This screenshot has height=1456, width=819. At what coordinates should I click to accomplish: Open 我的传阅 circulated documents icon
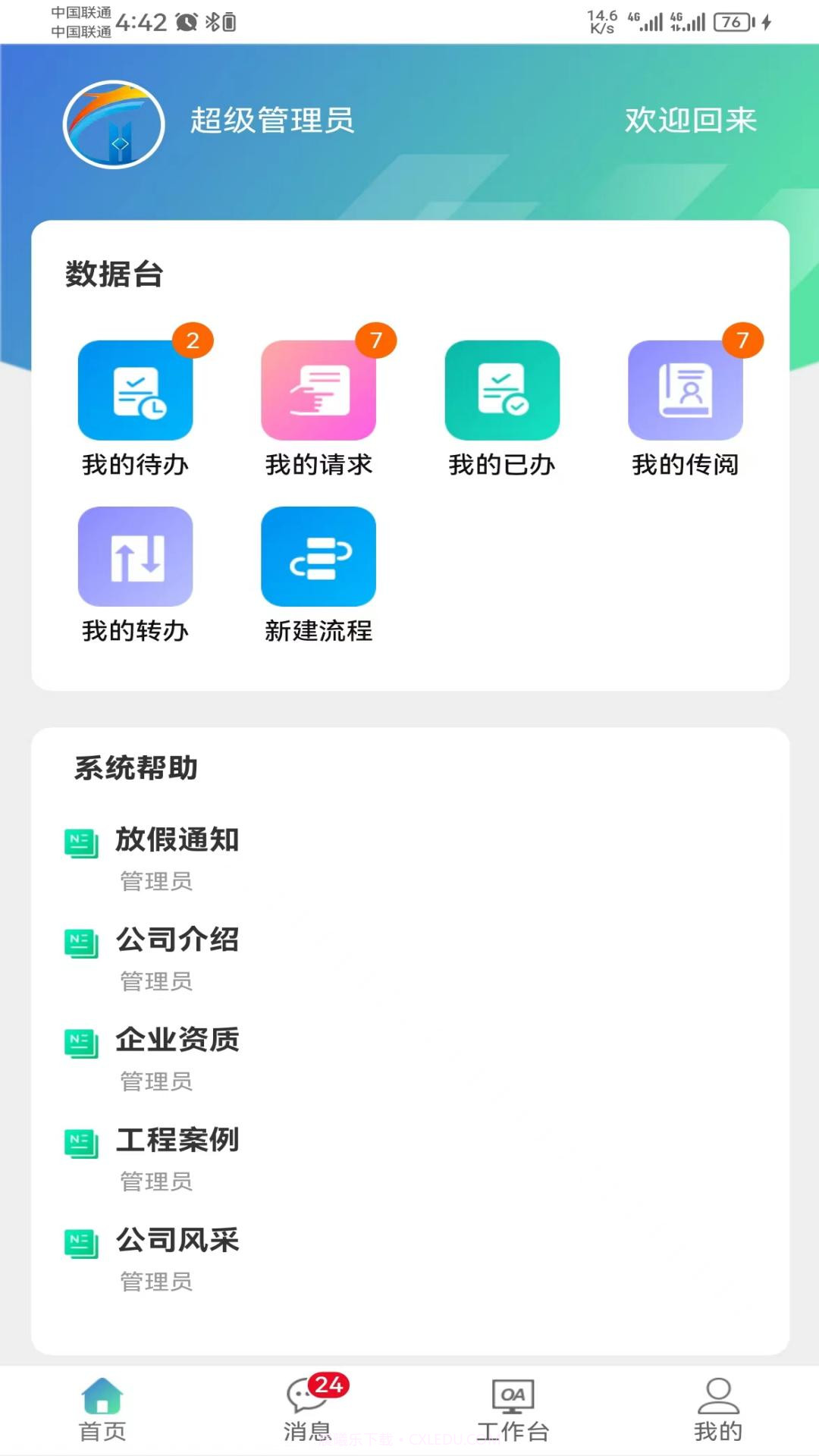click(686, 392)
